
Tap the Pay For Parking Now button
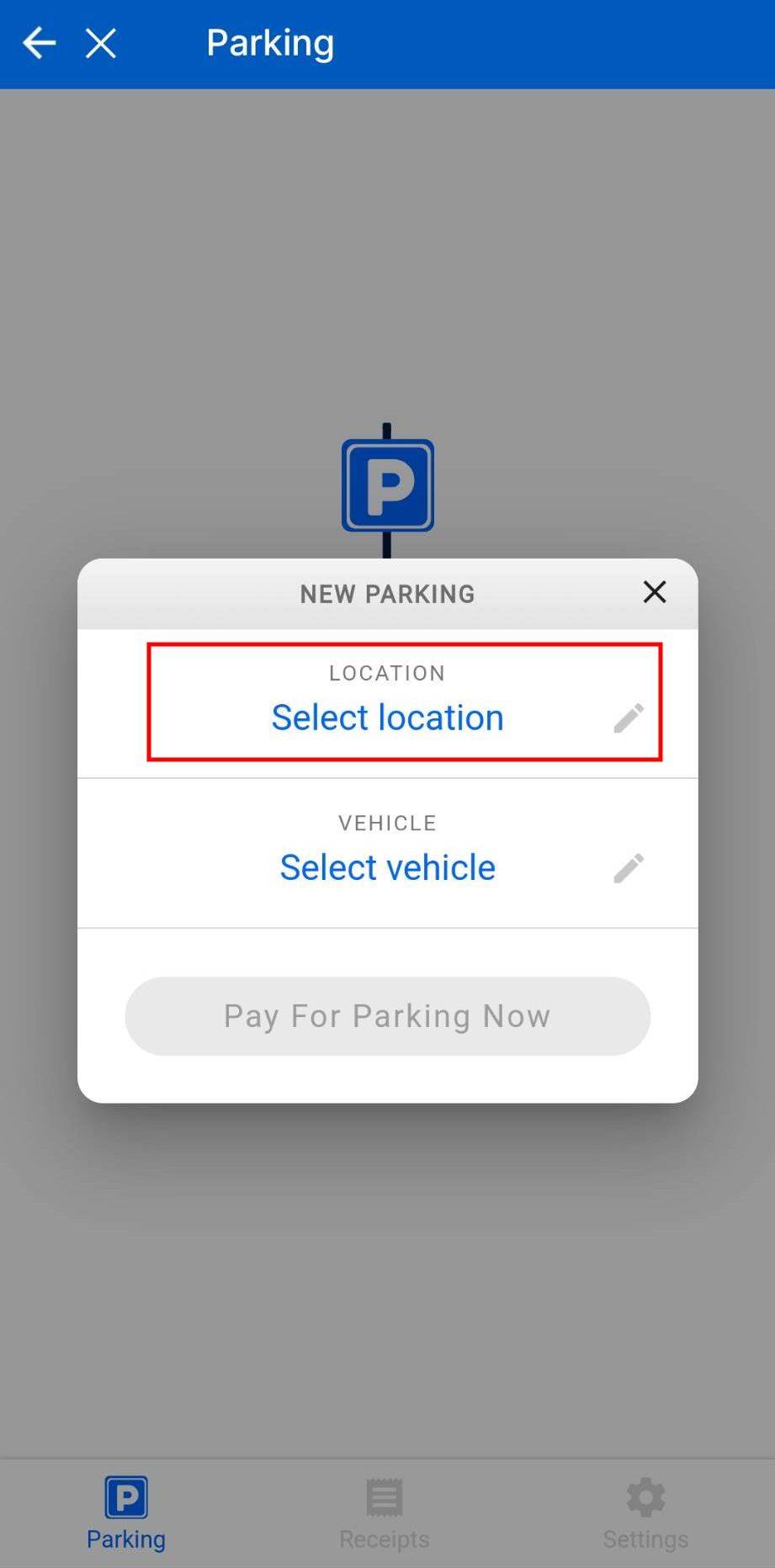(388, 1015)
